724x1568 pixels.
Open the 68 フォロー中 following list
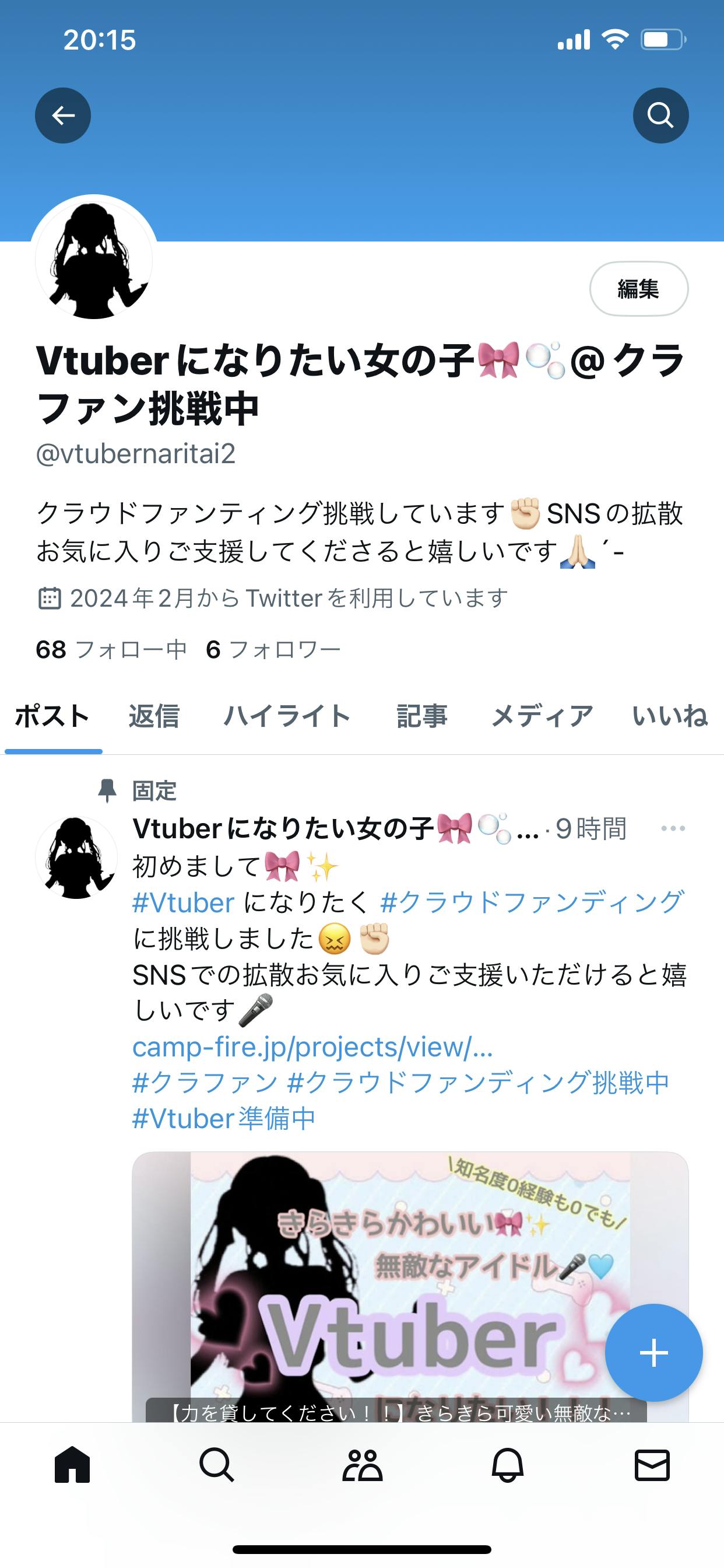click(111, 649)
